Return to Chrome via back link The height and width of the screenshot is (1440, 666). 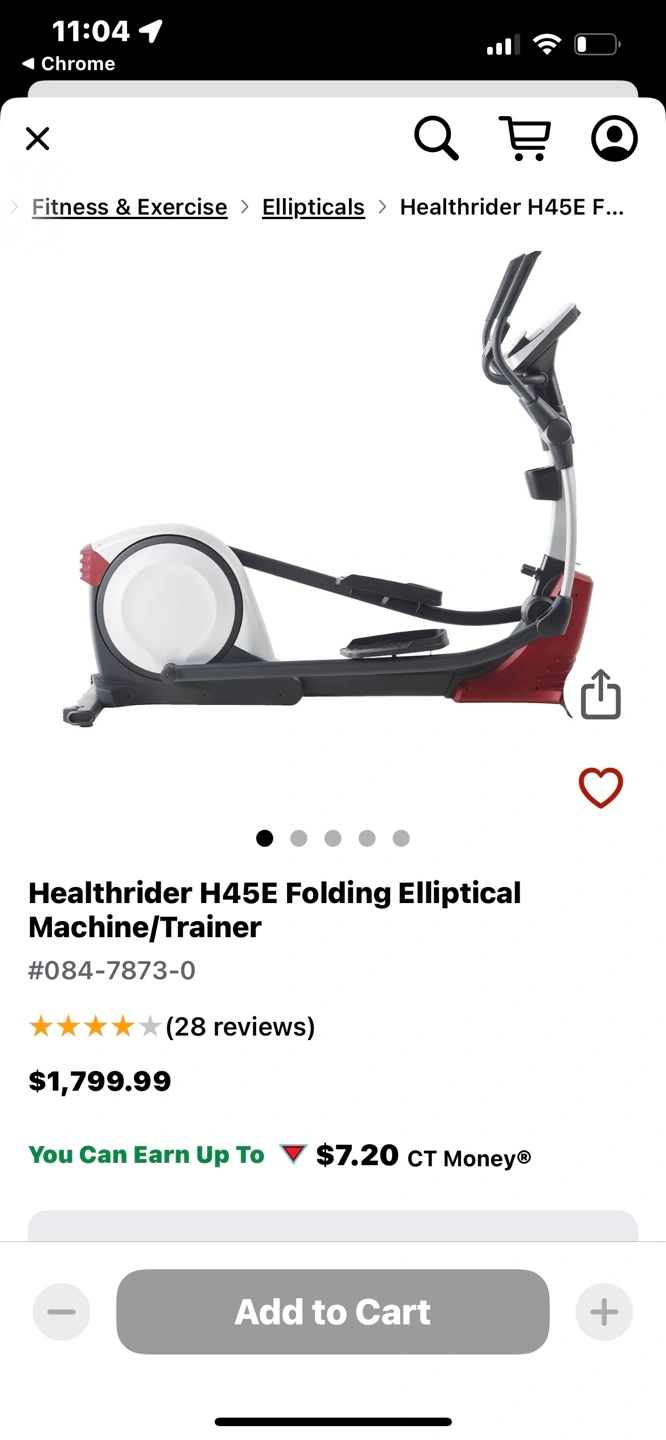pyautogui.click(x=68, y=64)
